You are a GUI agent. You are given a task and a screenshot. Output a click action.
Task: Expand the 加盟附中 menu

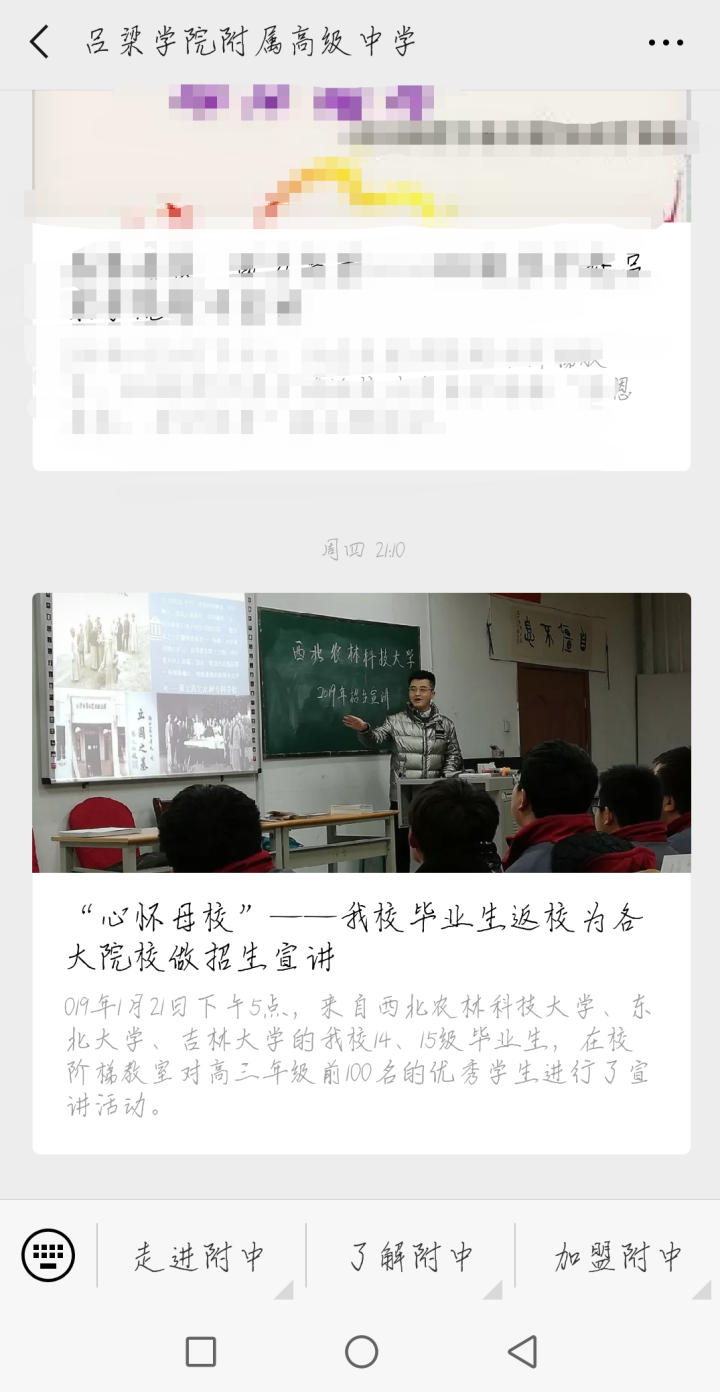618,1256
